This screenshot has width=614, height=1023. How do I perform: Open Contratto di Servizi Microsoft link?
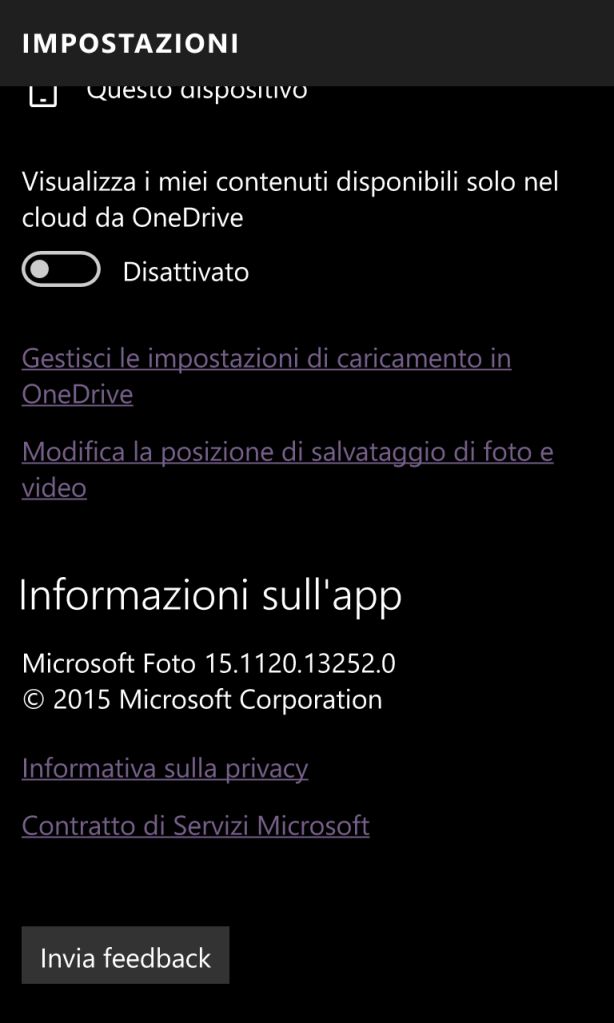point(196,825)
